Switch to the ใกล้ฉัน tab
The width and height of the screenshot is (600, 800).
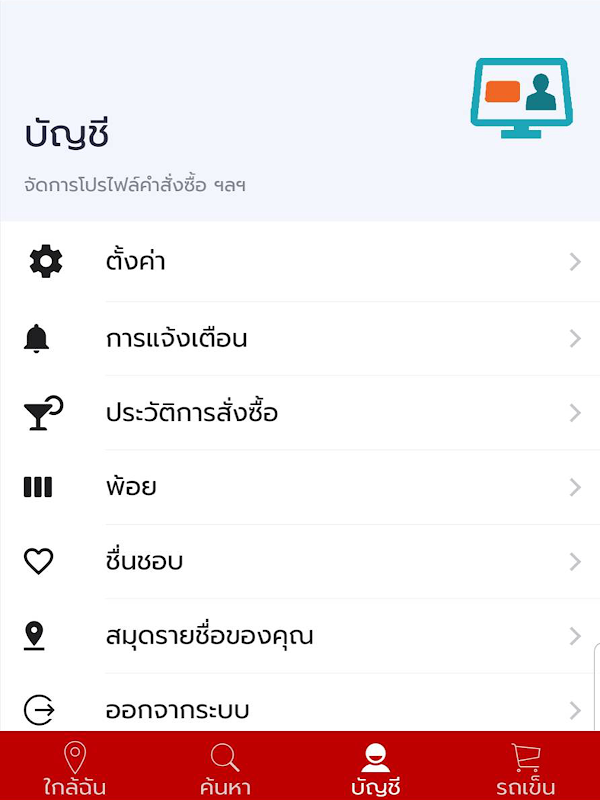click(75, 768)
